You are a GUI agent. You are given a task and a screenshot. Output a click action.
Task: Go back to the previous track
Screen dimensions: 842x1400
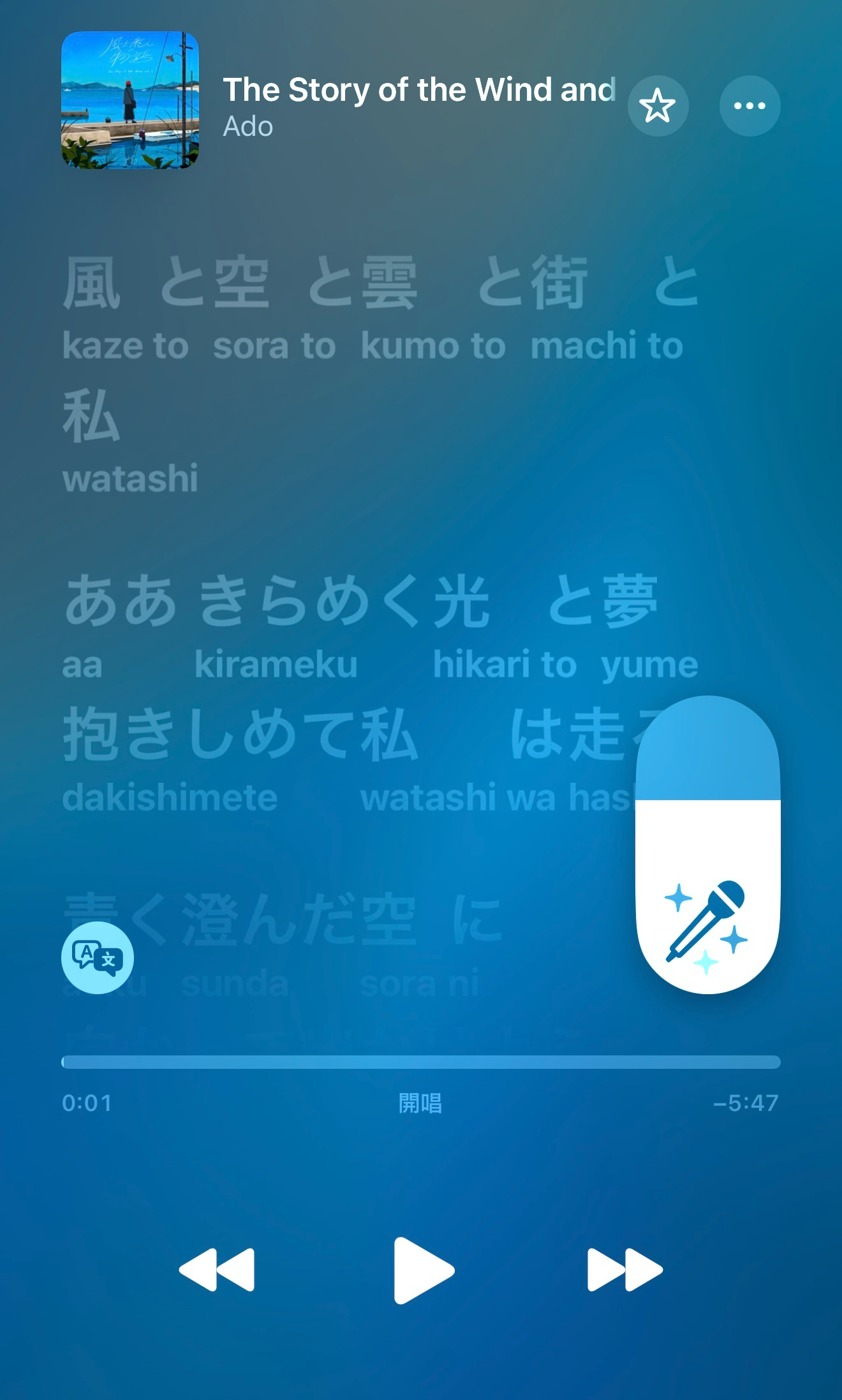tap(218, 1270)
